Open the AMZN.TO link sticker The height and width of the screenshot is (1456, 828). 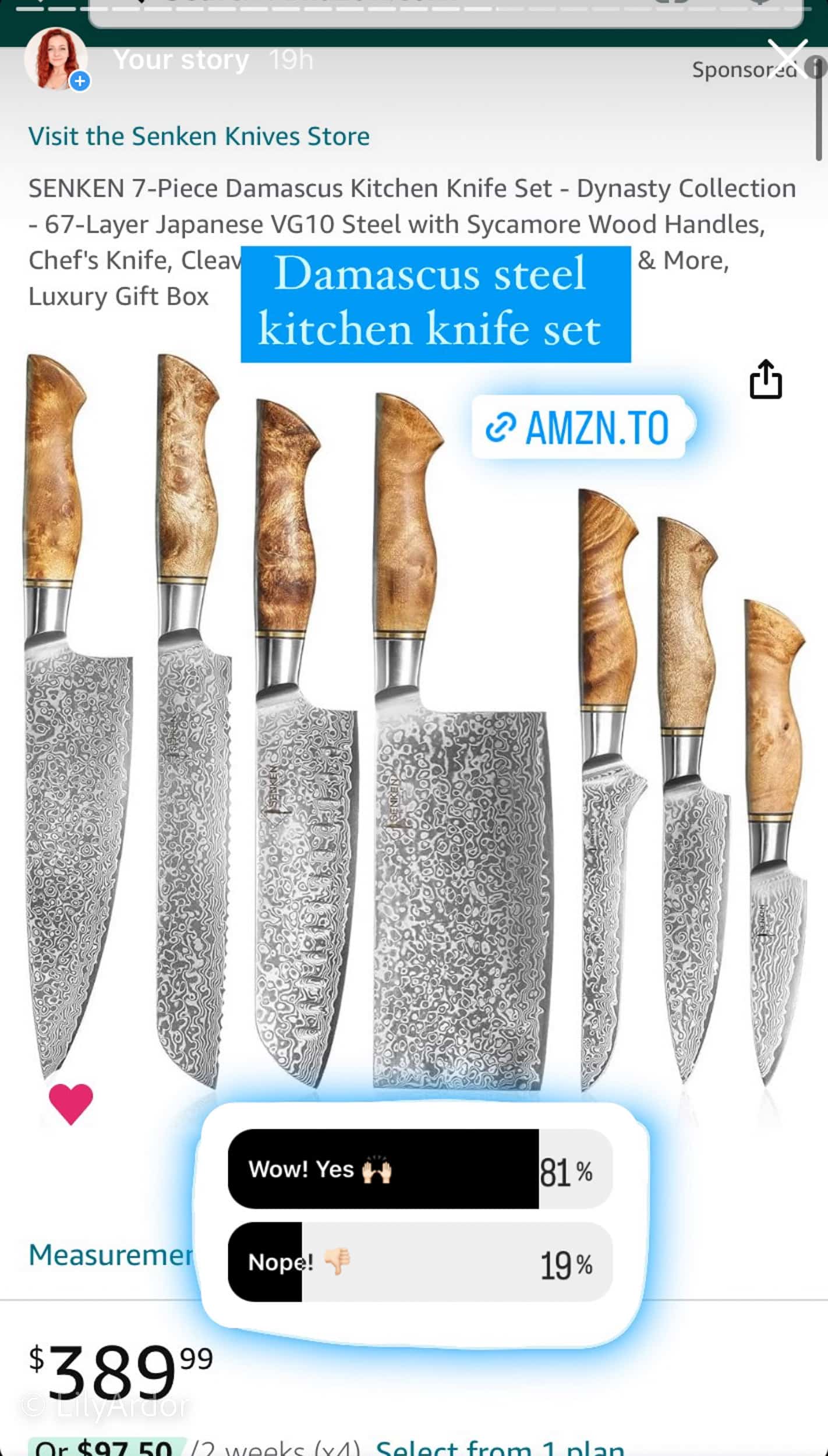tap(579, 427)
